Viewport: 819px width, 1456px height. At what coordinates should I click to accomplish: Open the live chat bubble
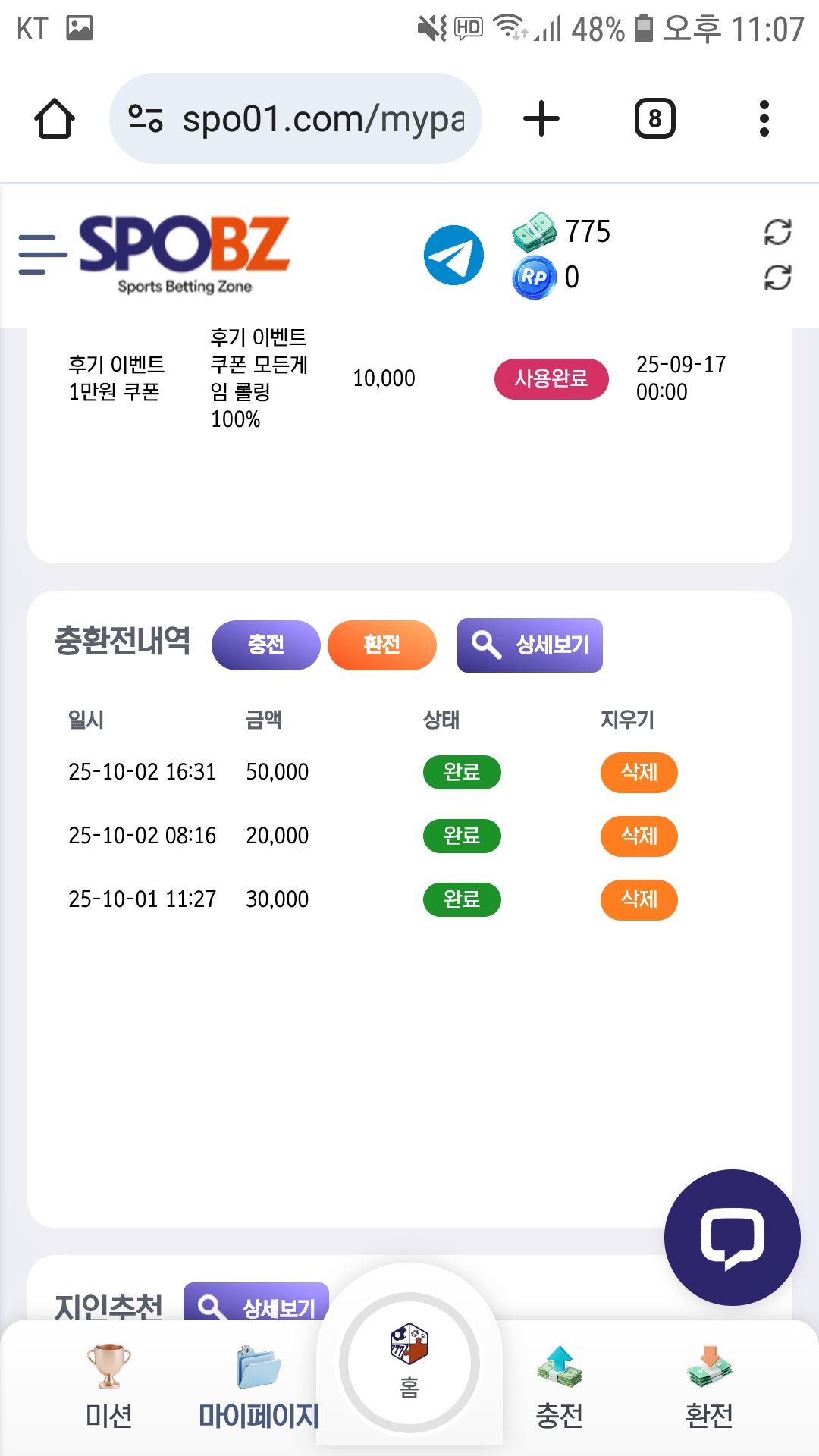pos(732,1237)
